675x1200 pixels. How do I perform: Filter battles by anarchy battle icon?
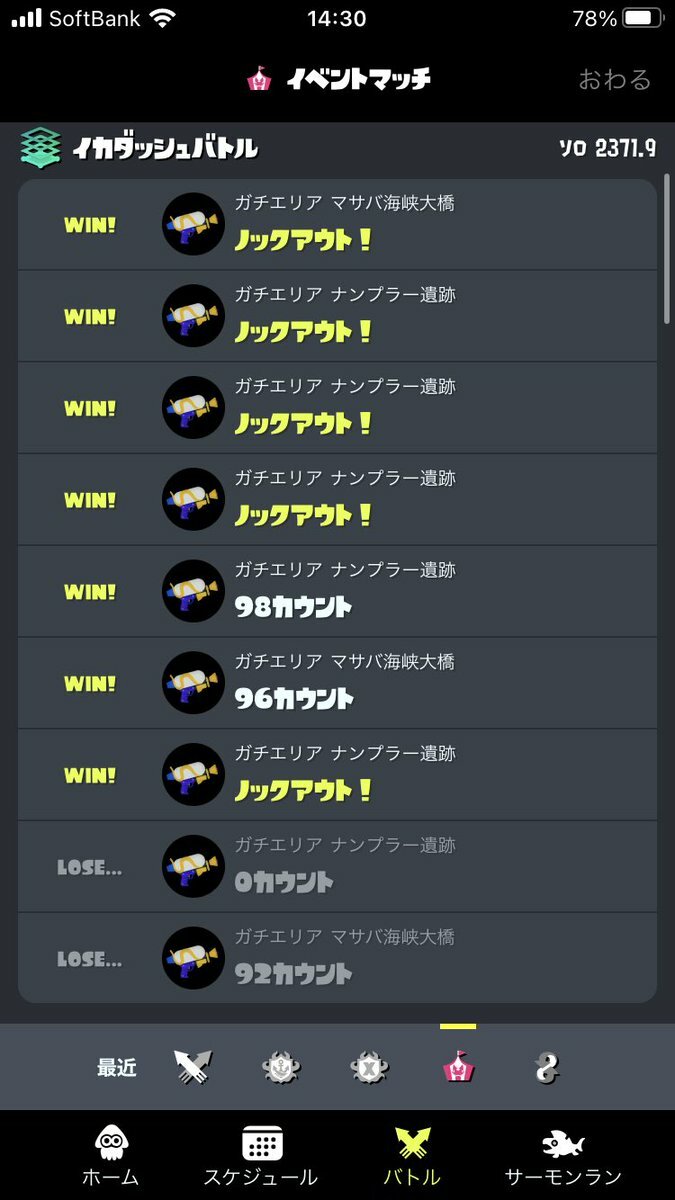[x=282, y=1068]
